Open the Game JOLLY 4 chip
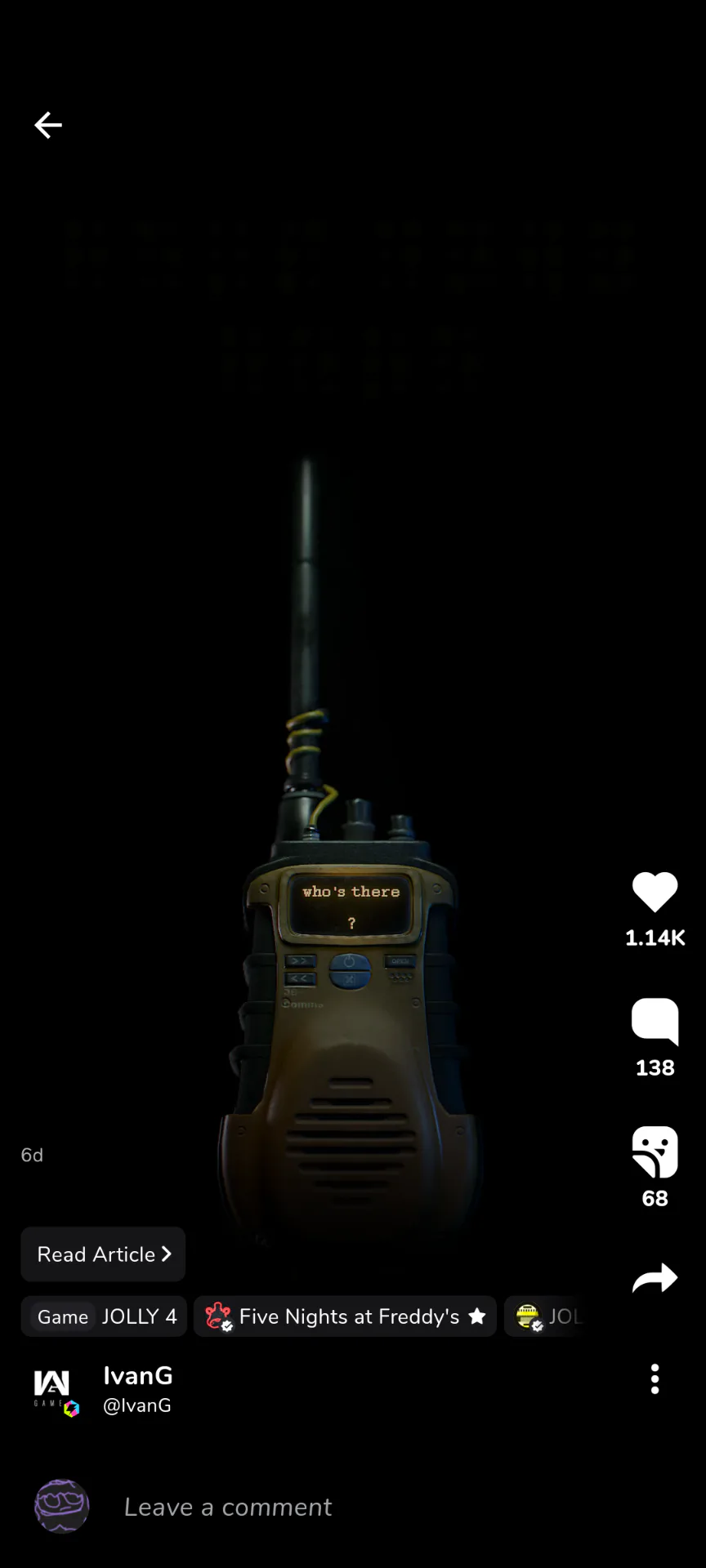706x1568 pixels. [104, 1316]
